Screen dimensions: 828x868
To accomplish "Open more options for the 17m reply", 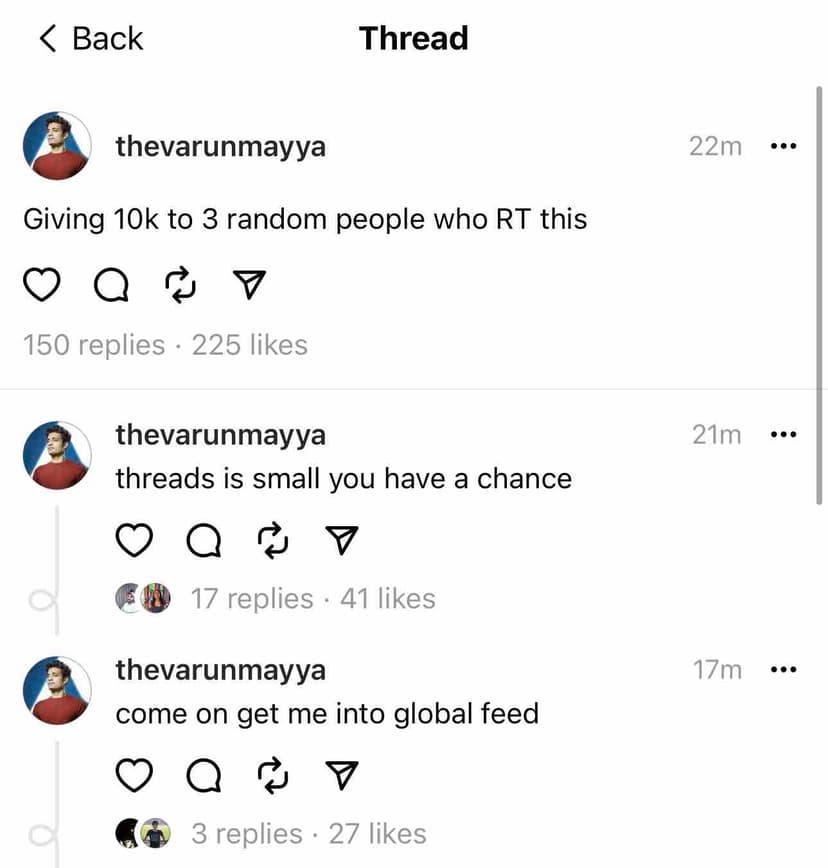I will [x=782, y=670].
